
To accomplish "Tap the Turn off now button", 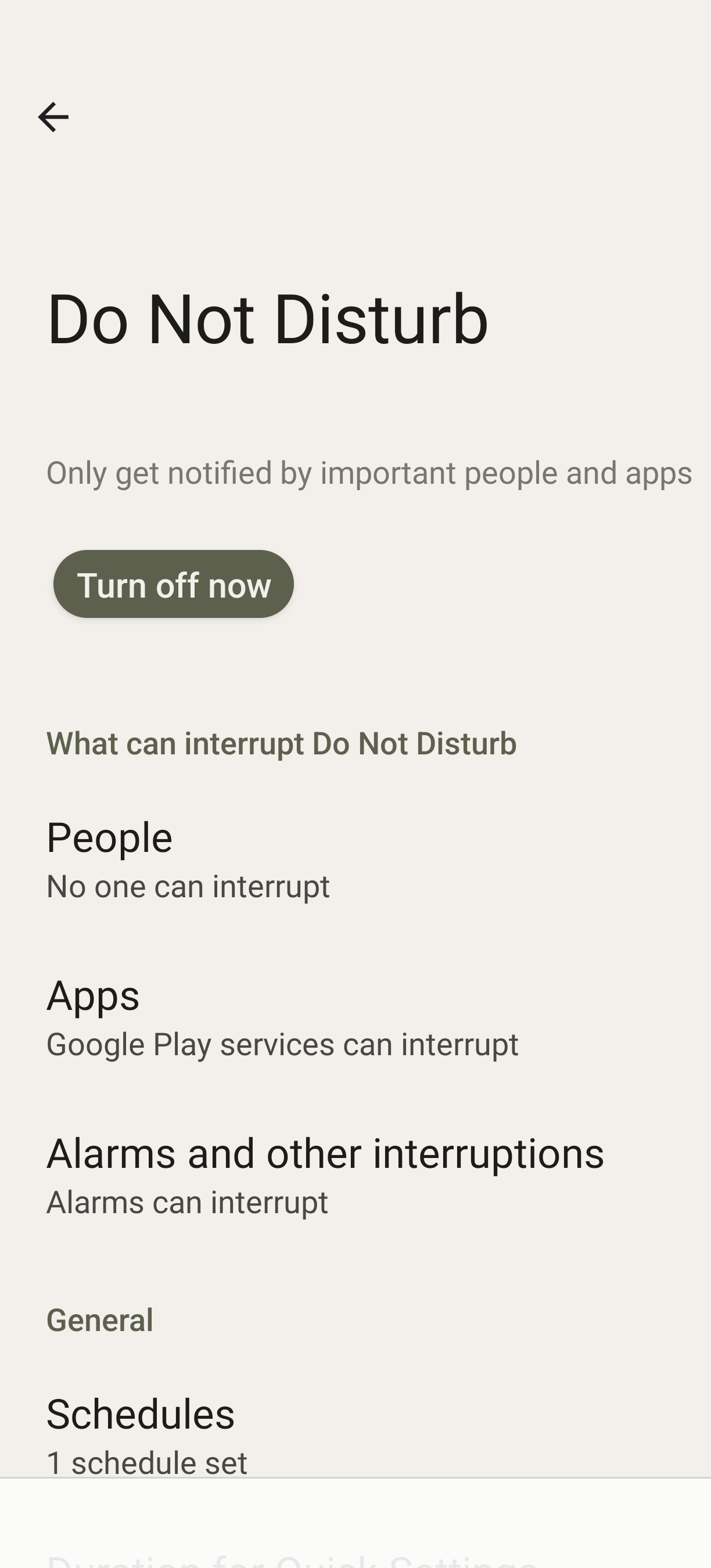I will [x=174, y=584].
